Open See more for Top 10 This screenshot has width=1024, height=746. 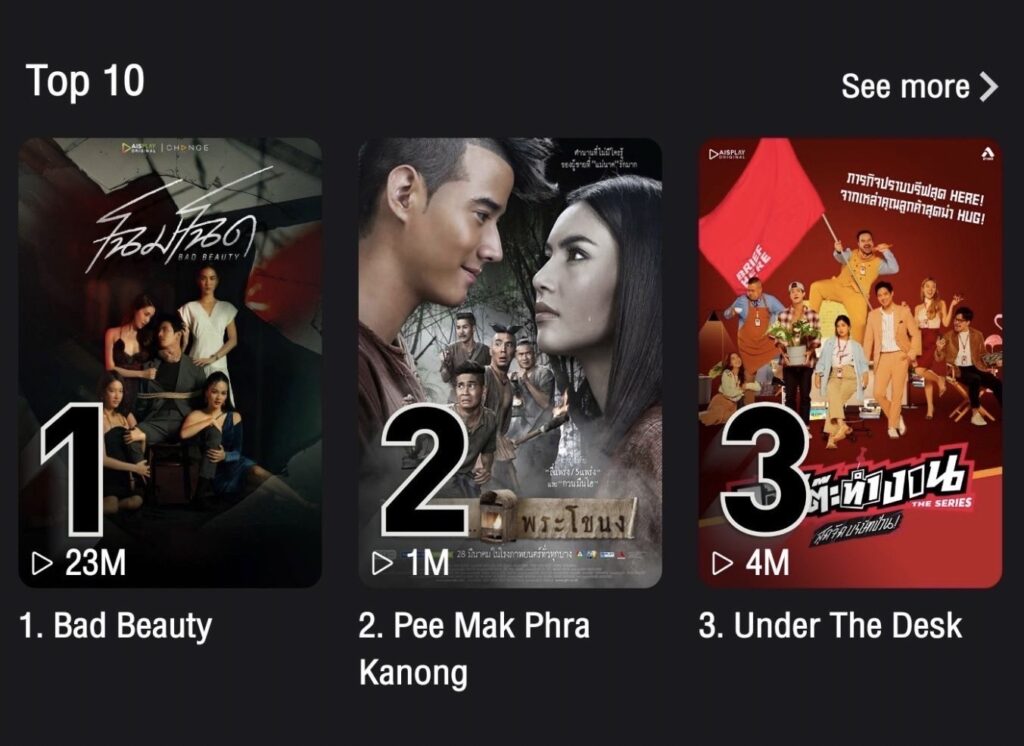pyautogui.click(x=918, y=86)
